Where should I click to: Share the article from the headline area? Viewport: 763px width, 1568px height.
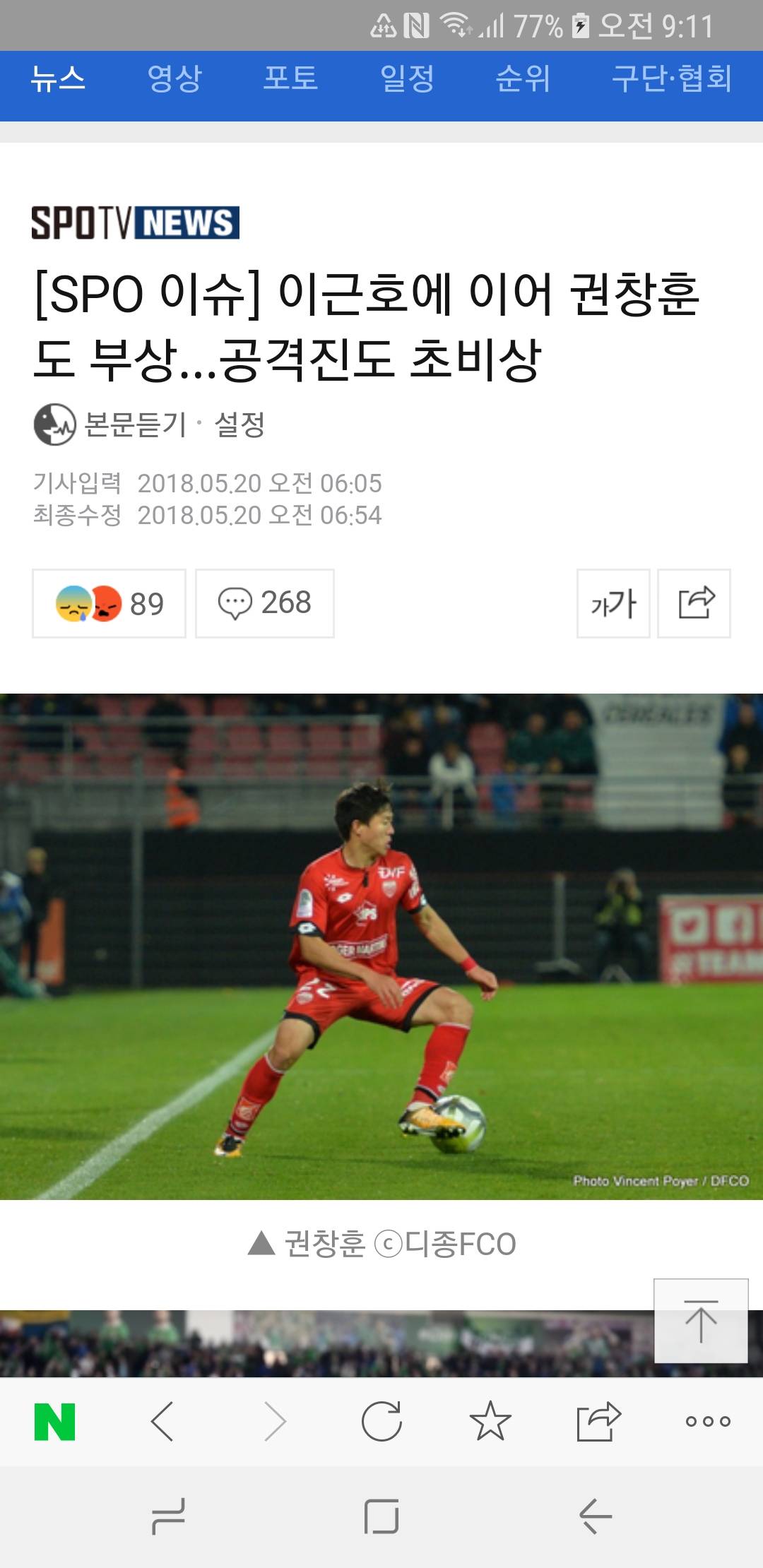tap(694, 604)
